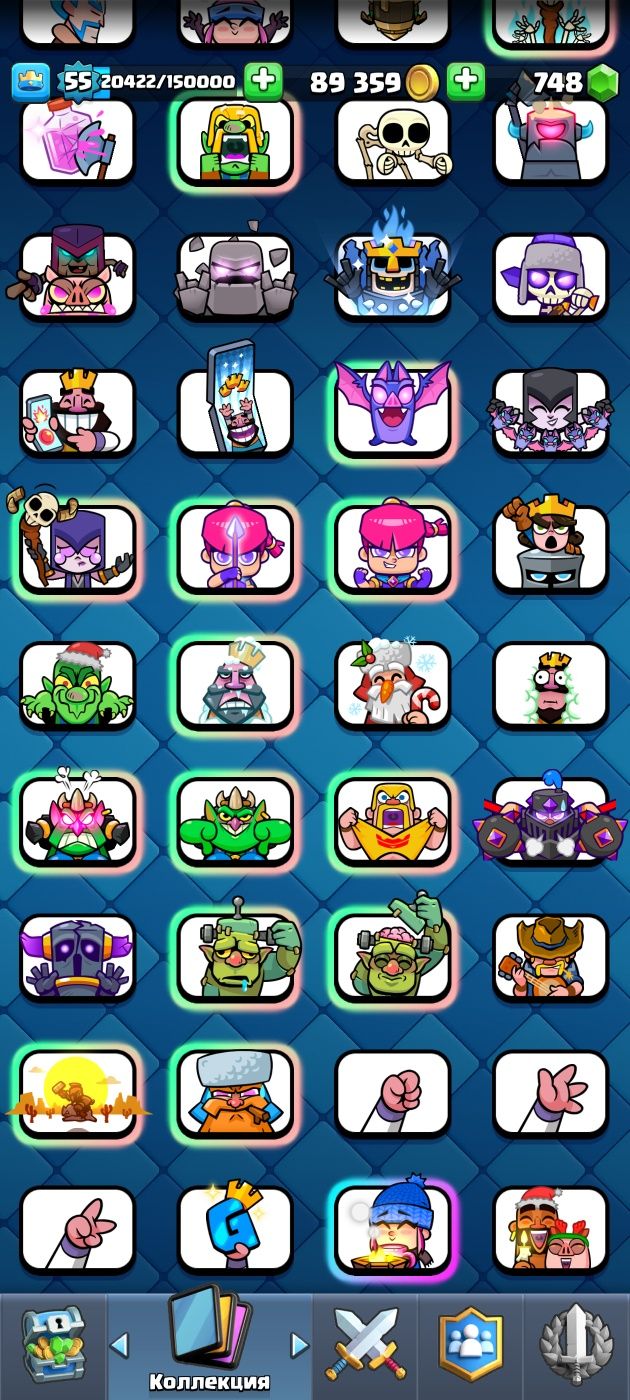Tap the right arrow beside Коллекция

(298, 1345)
